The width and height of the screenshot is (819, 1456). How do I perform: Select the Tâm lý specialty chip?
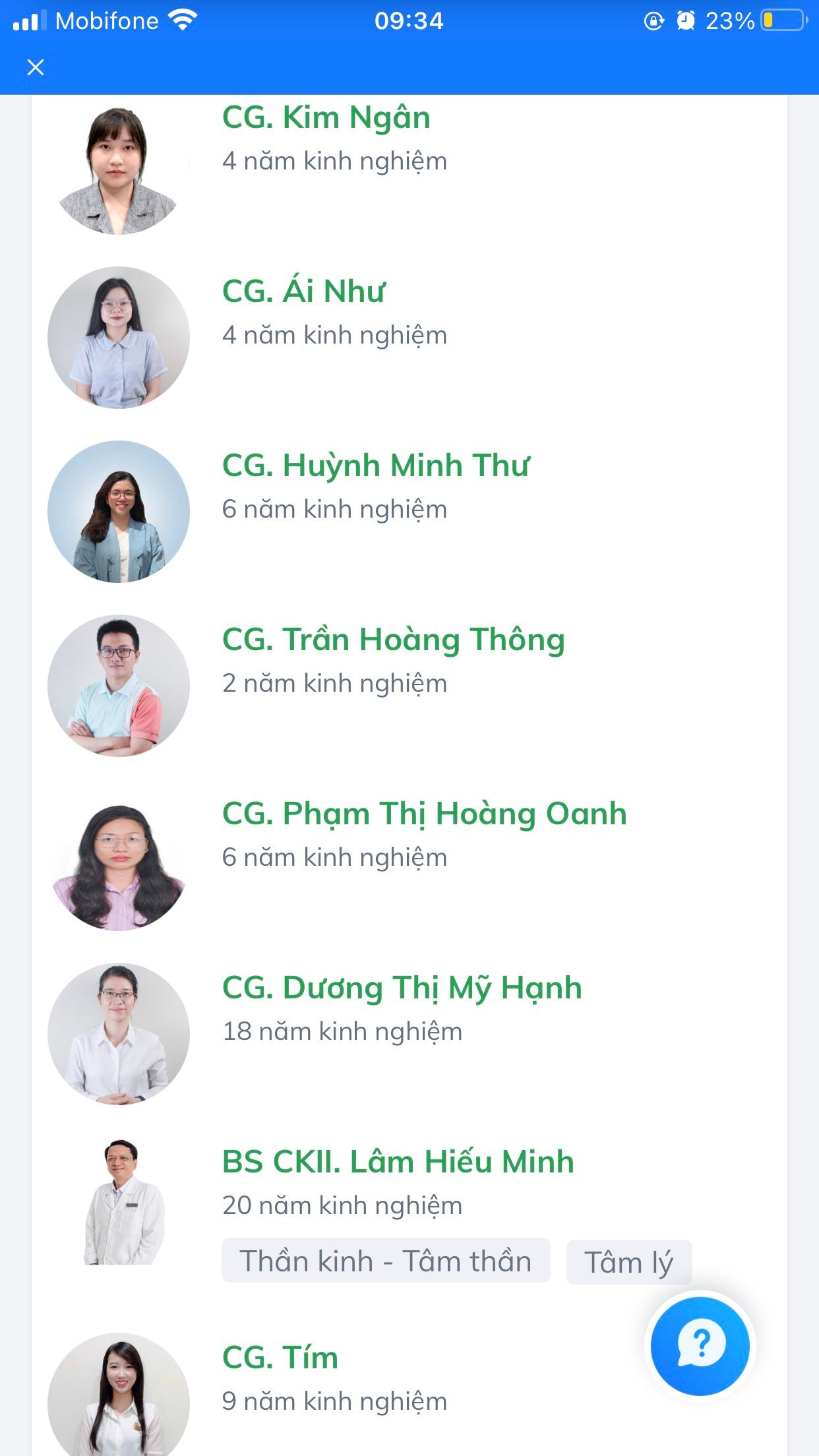[x=628, y=1261]
